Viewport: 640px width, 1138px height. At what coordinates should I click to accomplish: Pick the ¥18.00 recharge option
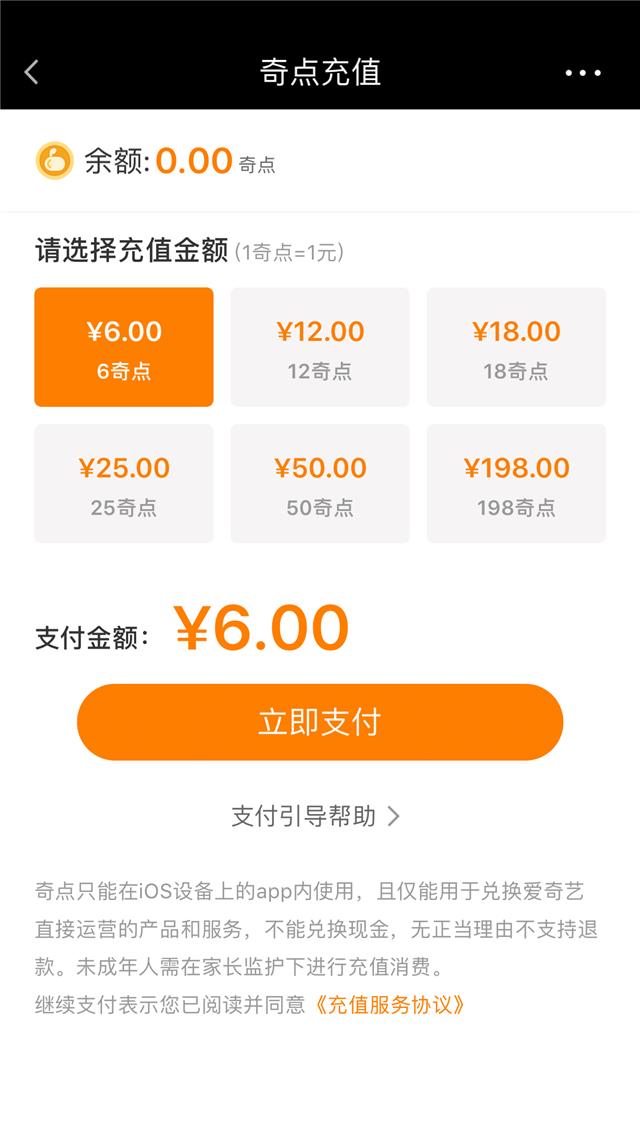pyautogui.click(x=516, y=347)
